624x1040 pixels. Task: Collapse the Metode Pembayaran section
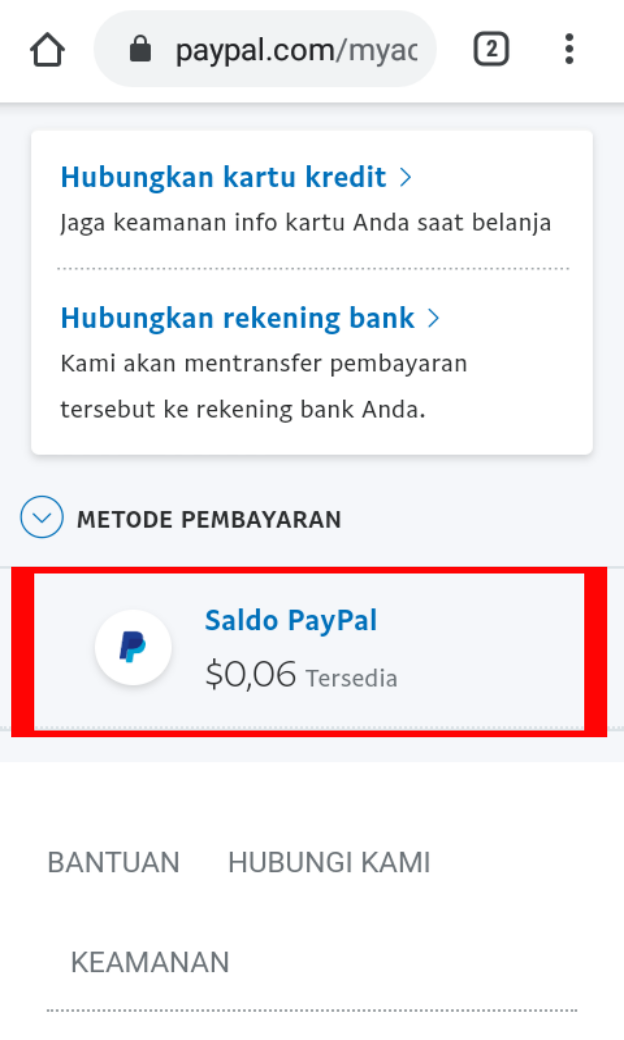point(42,518)
